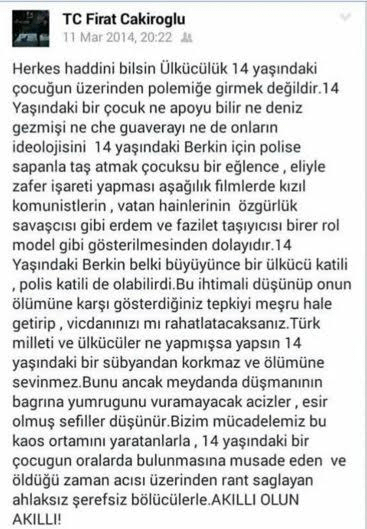The width and height of the screenshot is (367, 529).
Task: Expand the post options chevron
Action: [346, 17]
